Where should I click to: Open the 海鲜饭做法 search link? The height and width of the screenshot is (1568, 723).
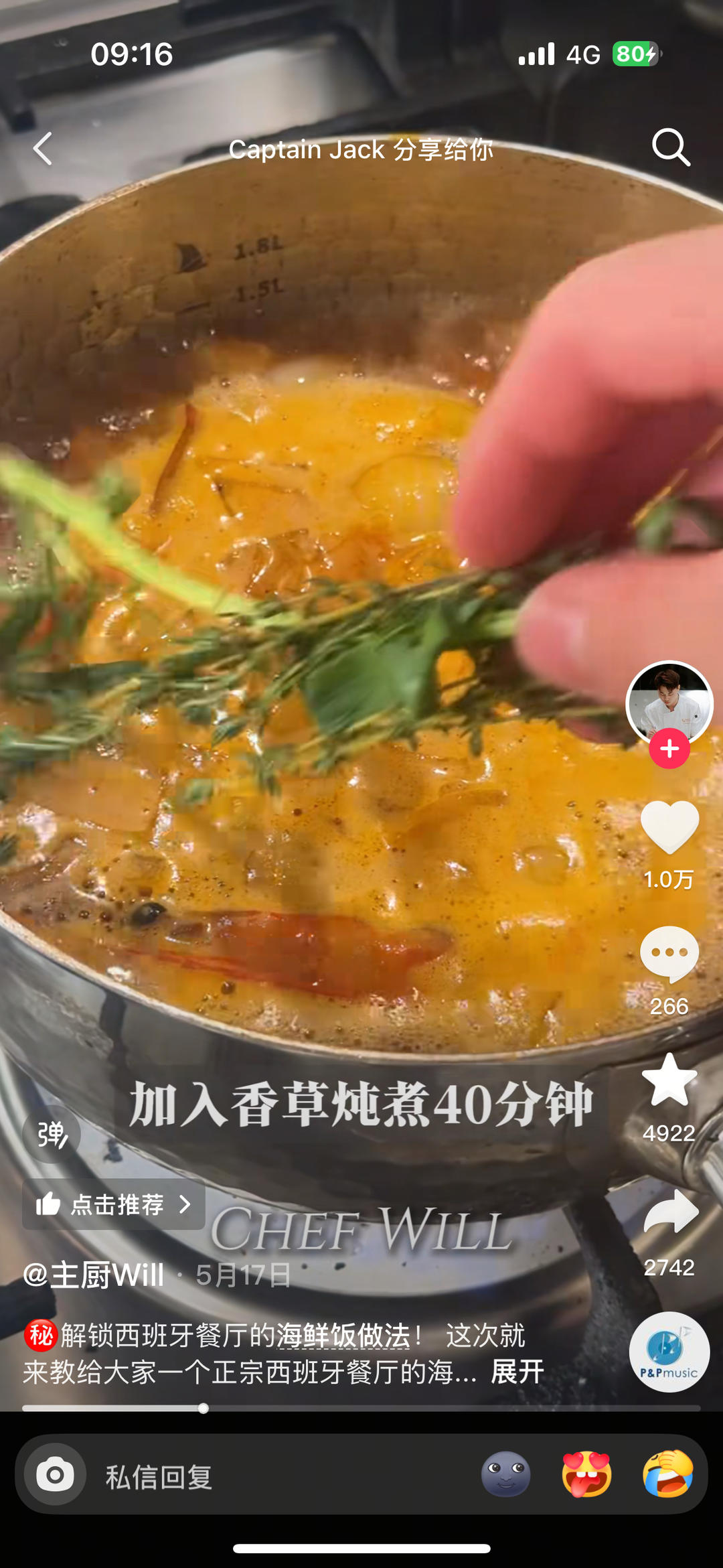tap(343, 1336)
